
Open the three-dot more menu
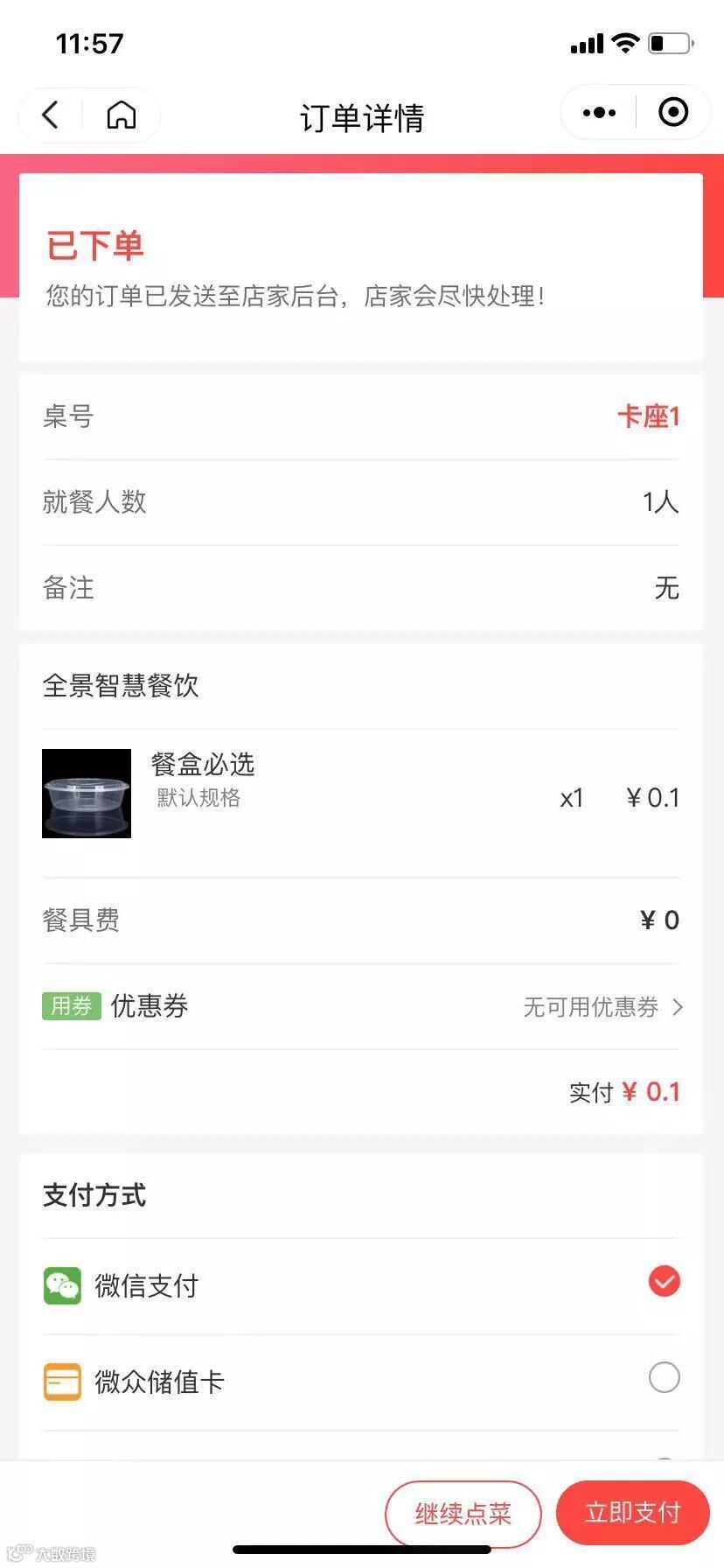[x=599, y=113]
